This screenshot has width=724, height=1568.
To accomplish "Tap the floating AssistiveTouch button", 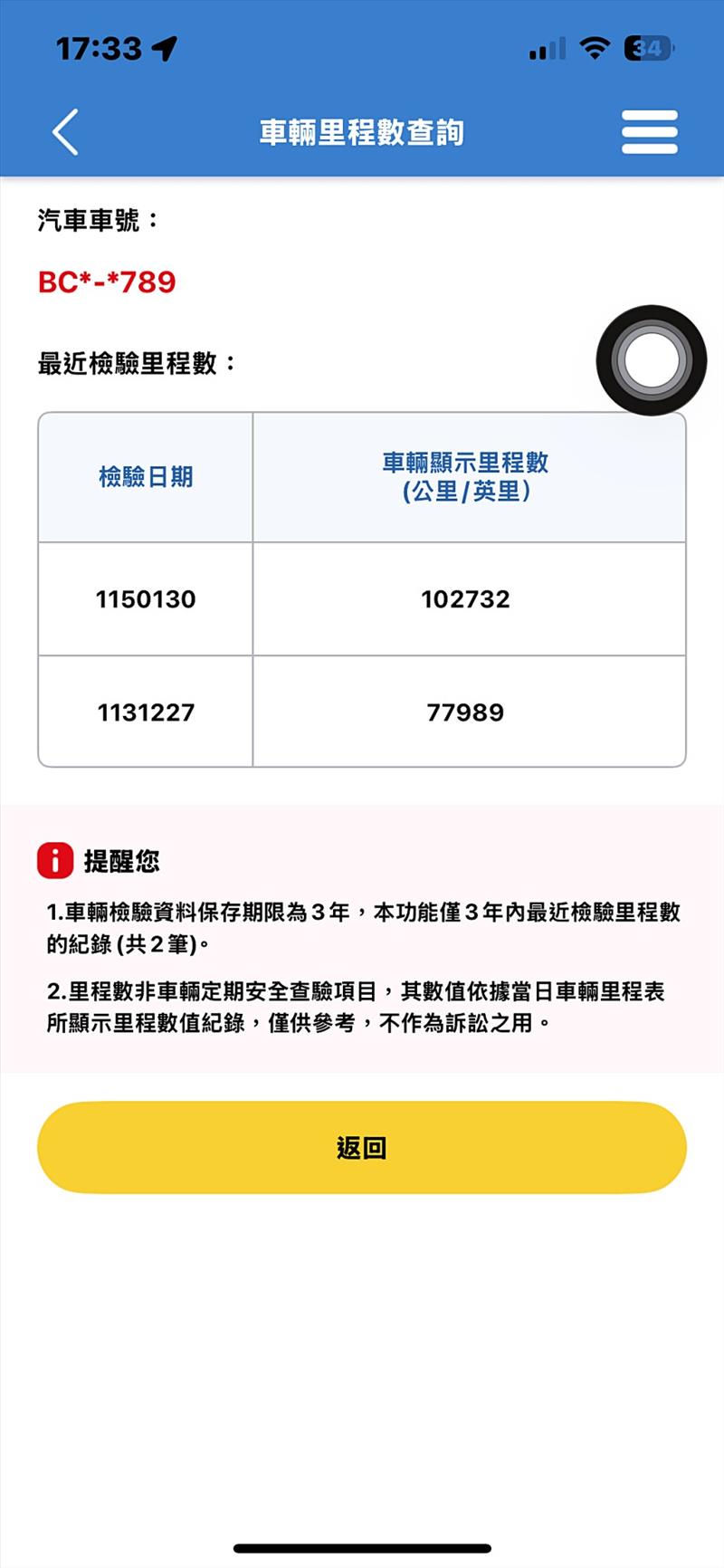I will point(651,360).
